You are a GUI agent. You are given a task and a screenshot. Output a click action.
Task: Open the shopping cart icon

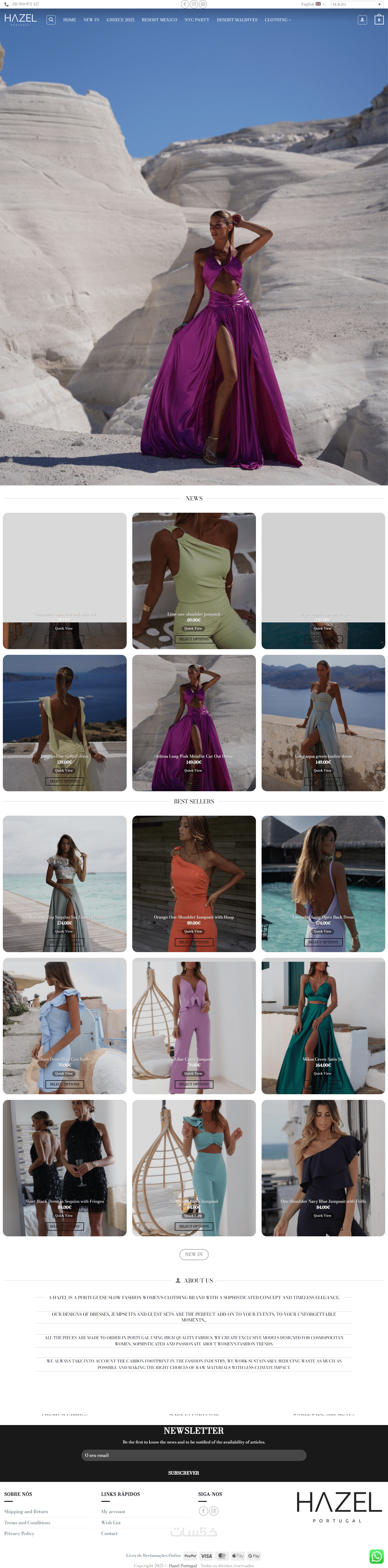pos(379,20)
